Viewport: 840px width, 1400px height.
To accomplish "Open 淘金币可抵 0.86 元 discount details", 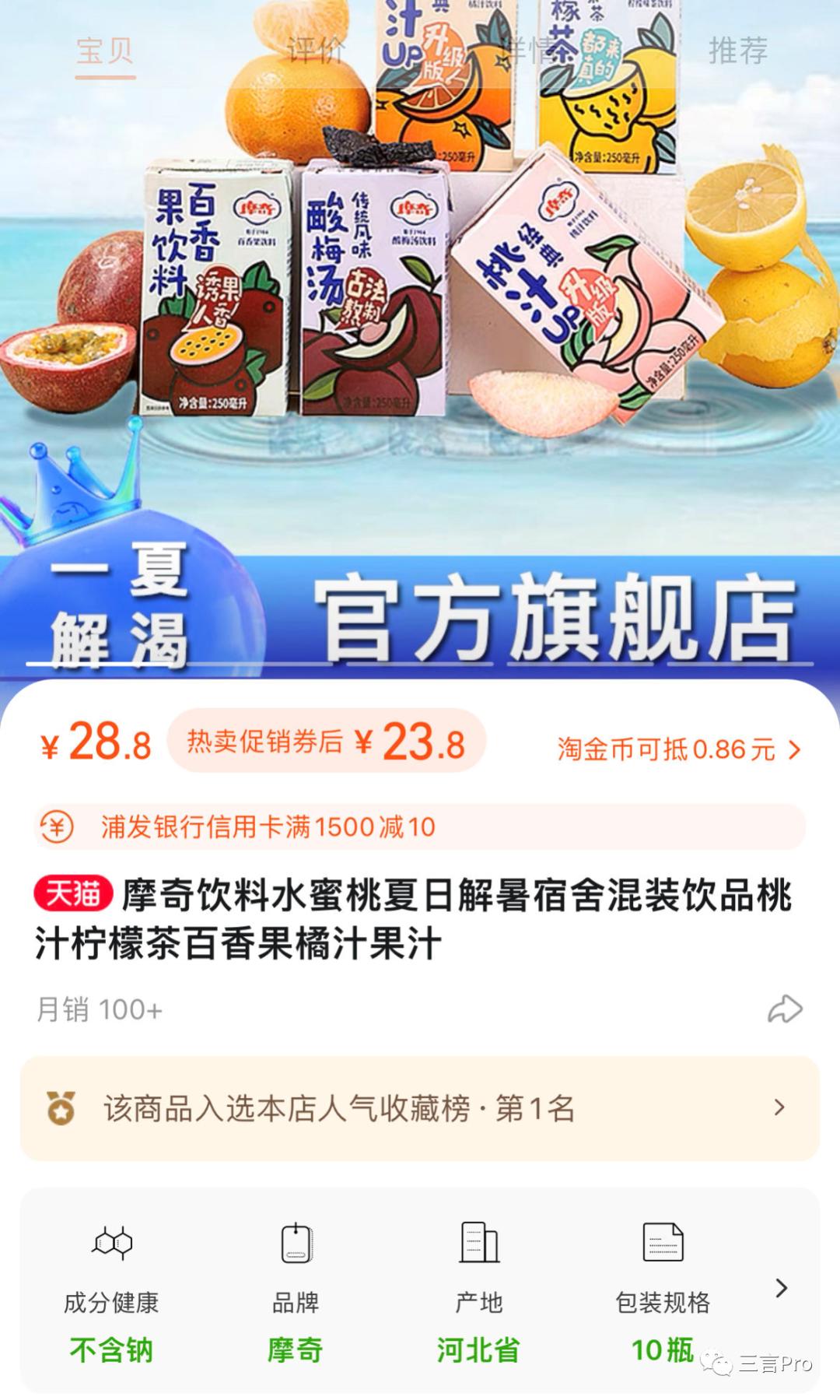I will [x=678, y=749].
